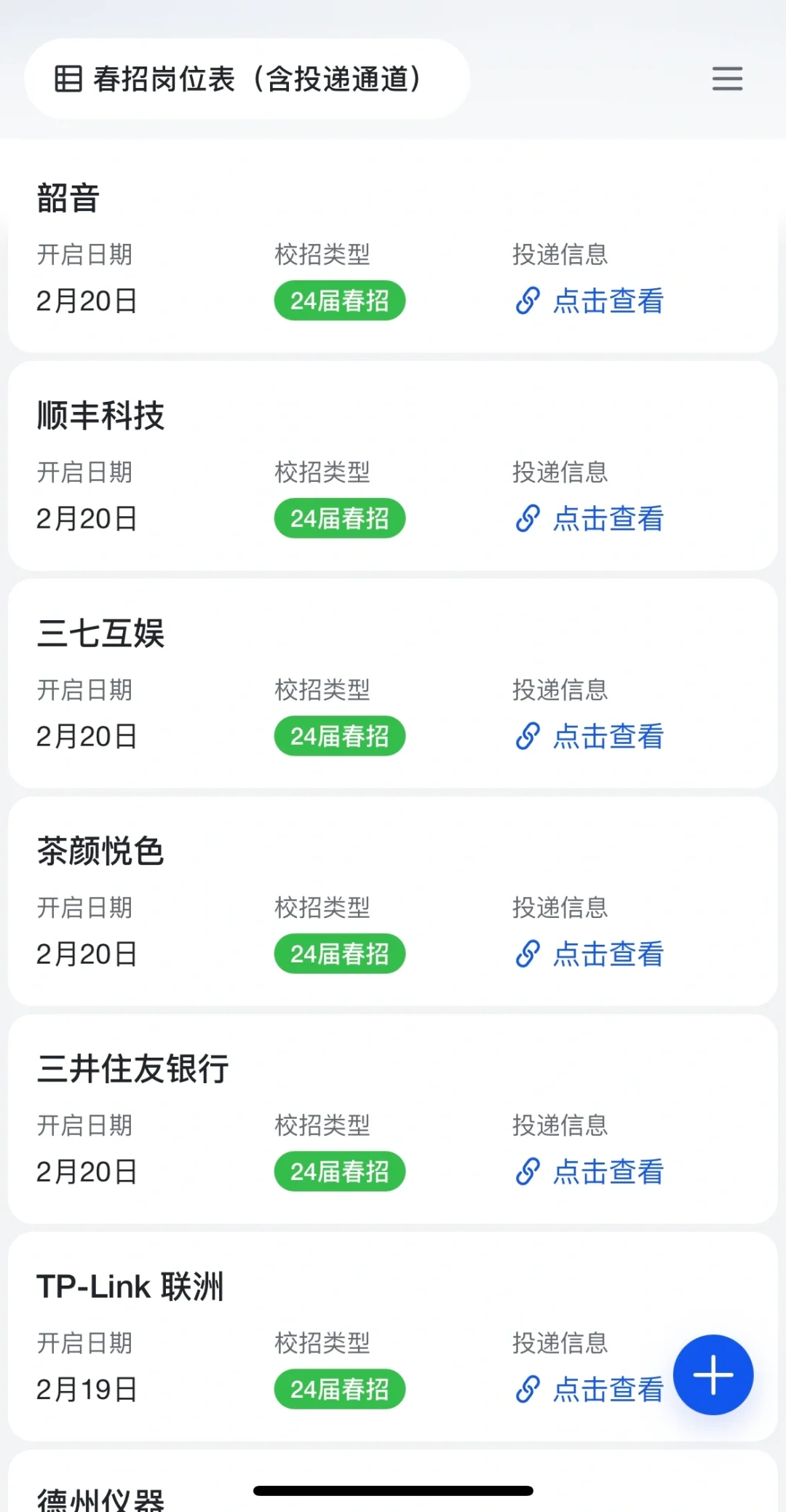Image resolution: width=786 pixels, height=1512 pixels.
Task: Open the 春招岗位表 table view selector
Action: point(247,79)
